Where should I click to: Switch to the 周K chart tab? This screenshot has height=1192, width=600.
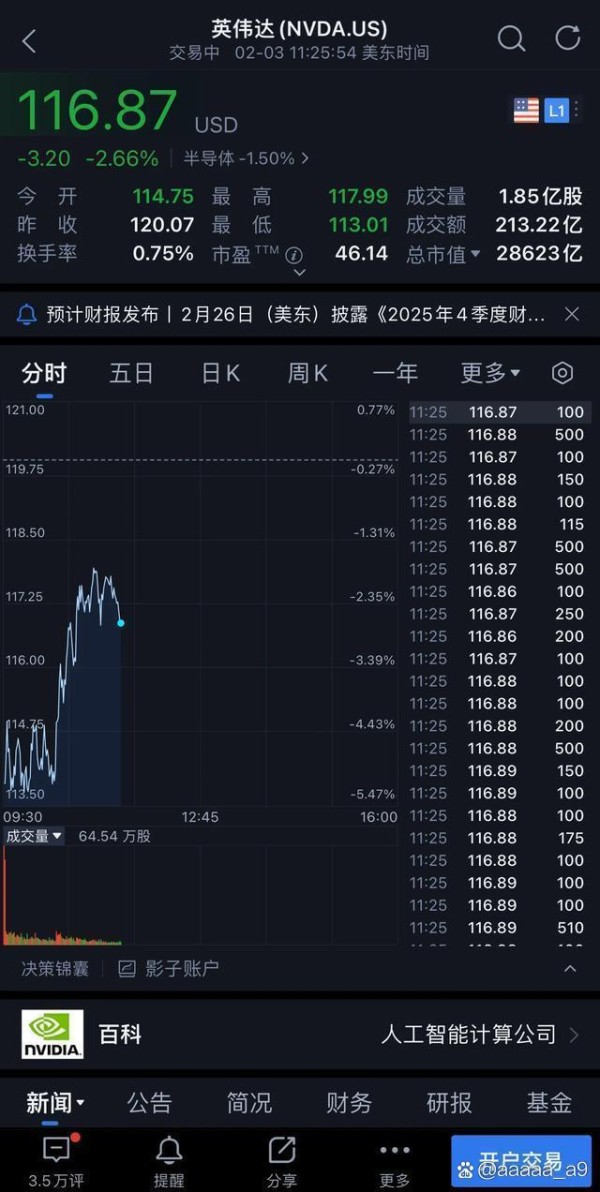[308, 373]
